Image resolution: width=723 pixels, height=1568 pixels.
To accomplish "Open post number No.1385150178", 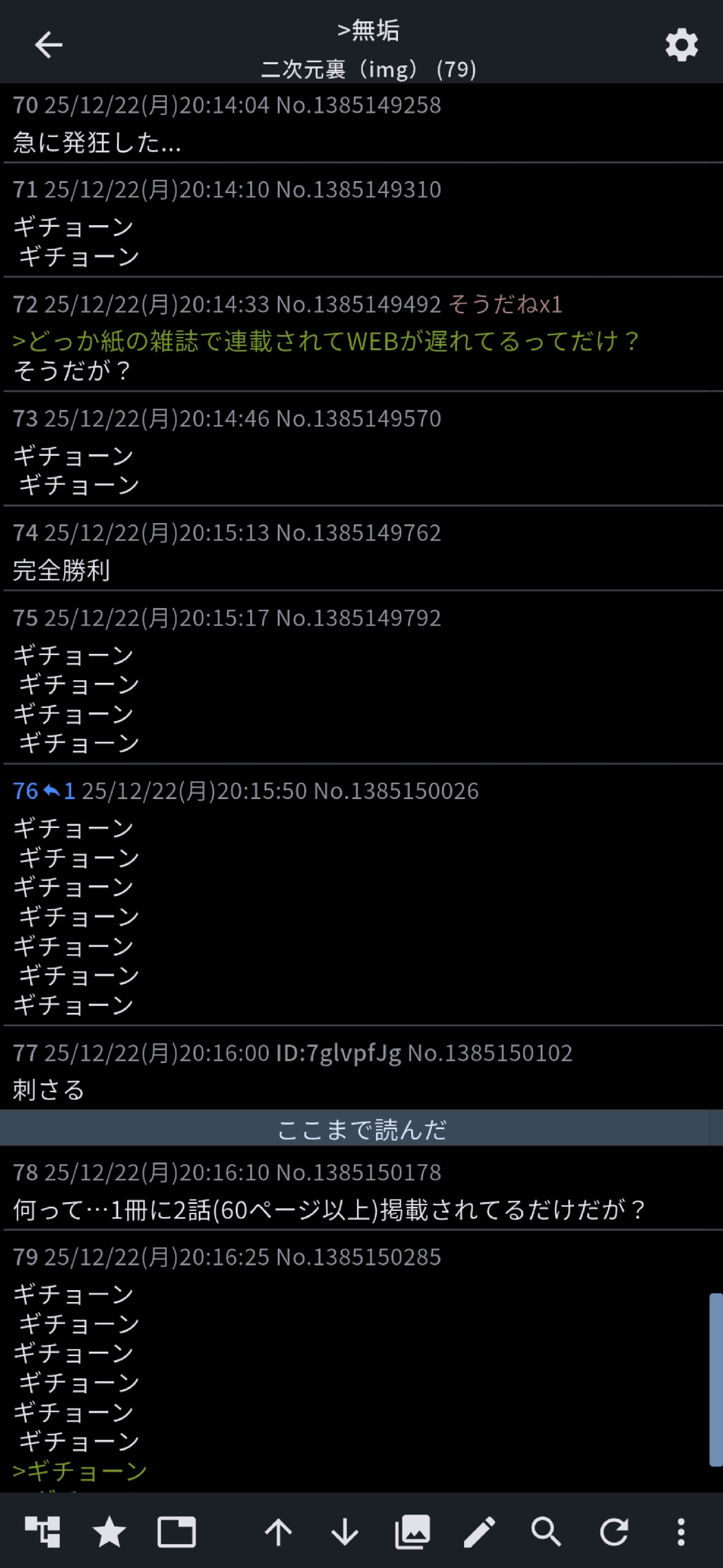I will coord(358,1173).
